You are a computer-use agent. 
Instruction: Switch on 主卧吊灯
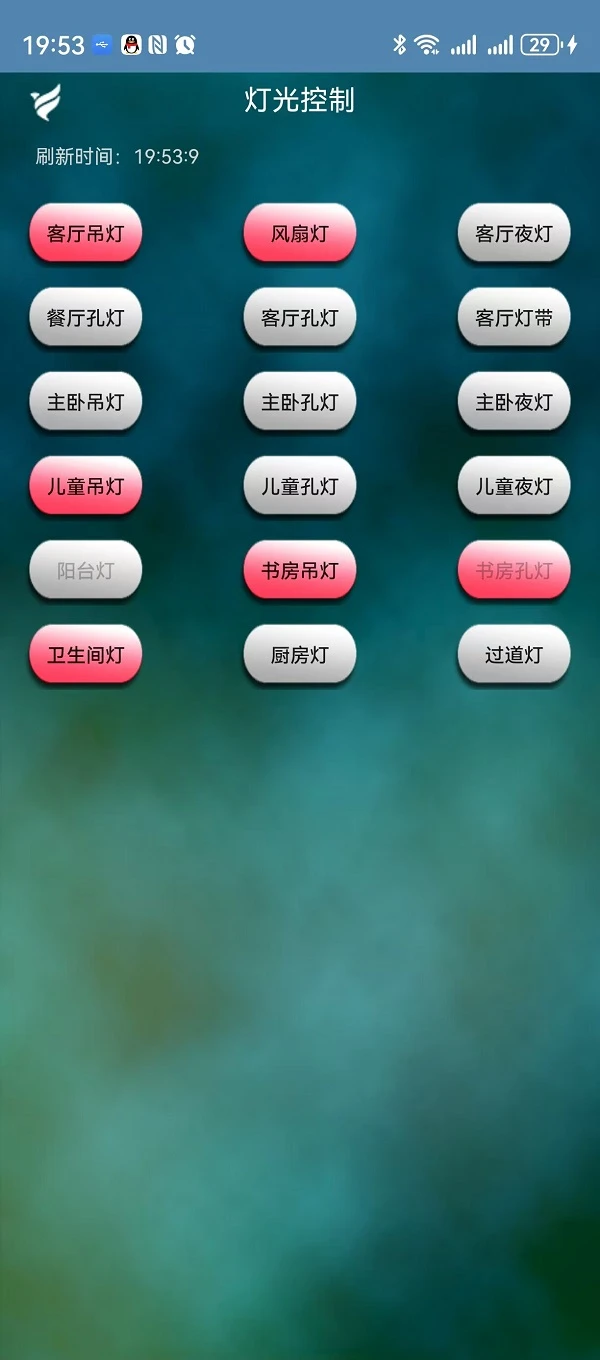tap(86, 402)
